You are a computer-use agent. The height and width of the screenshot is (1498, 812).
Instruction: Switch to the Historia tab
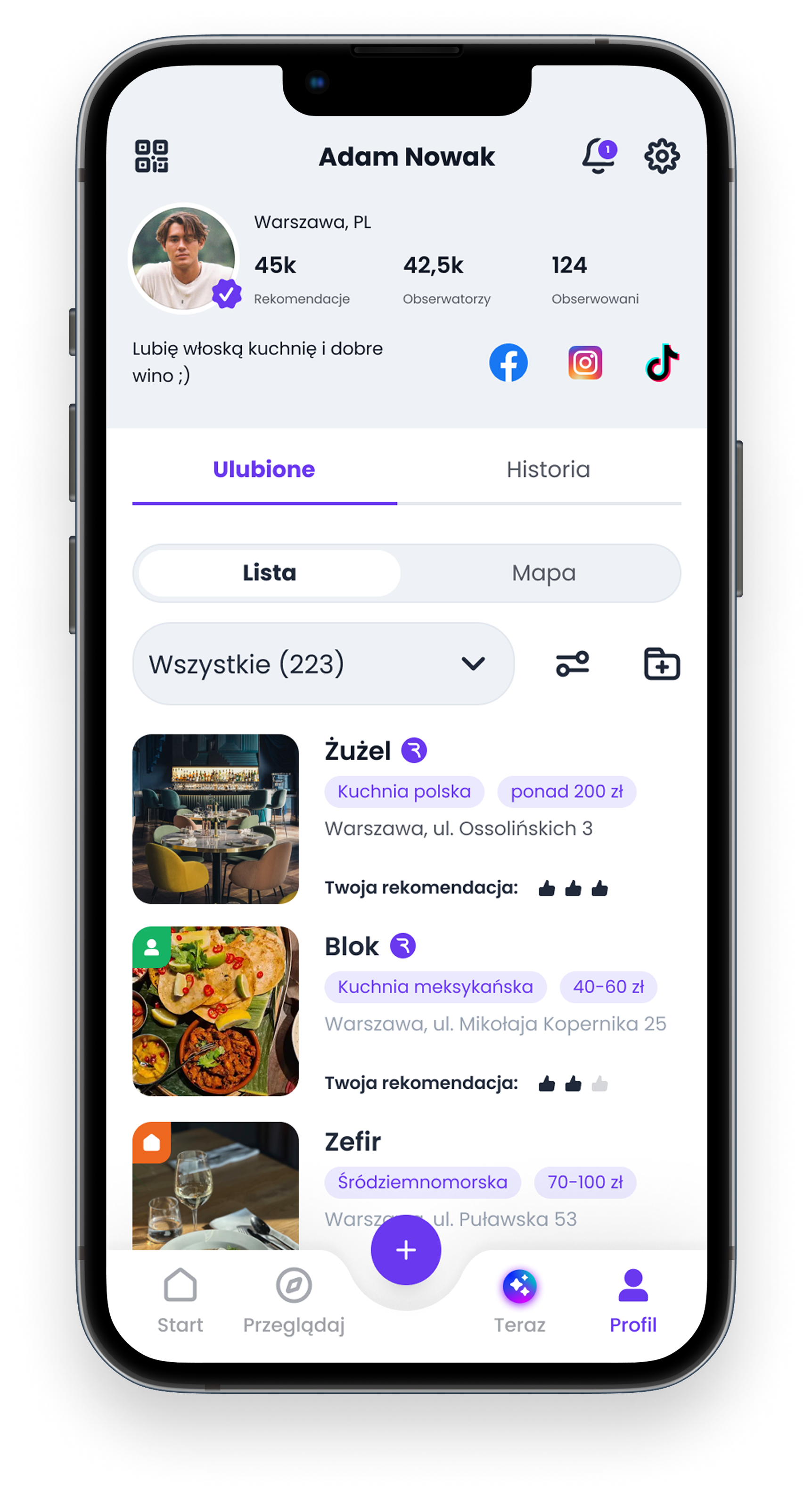(548, 470)
